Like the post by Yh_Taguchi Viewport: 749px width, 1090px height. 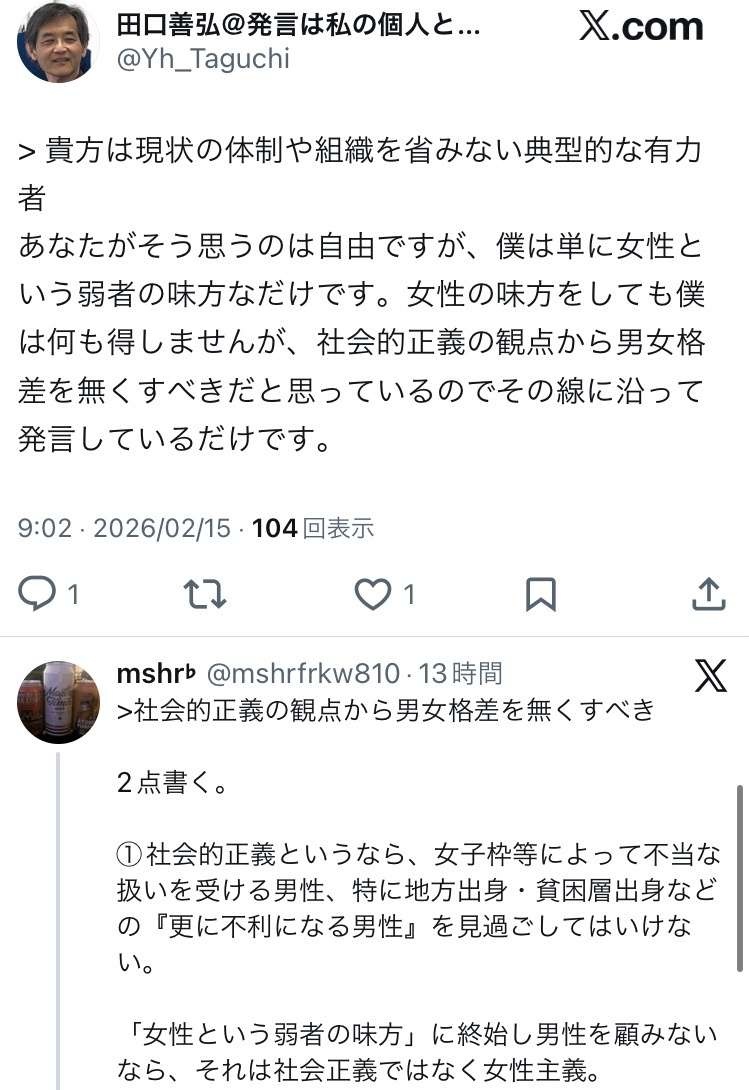(x=373, y=595)
